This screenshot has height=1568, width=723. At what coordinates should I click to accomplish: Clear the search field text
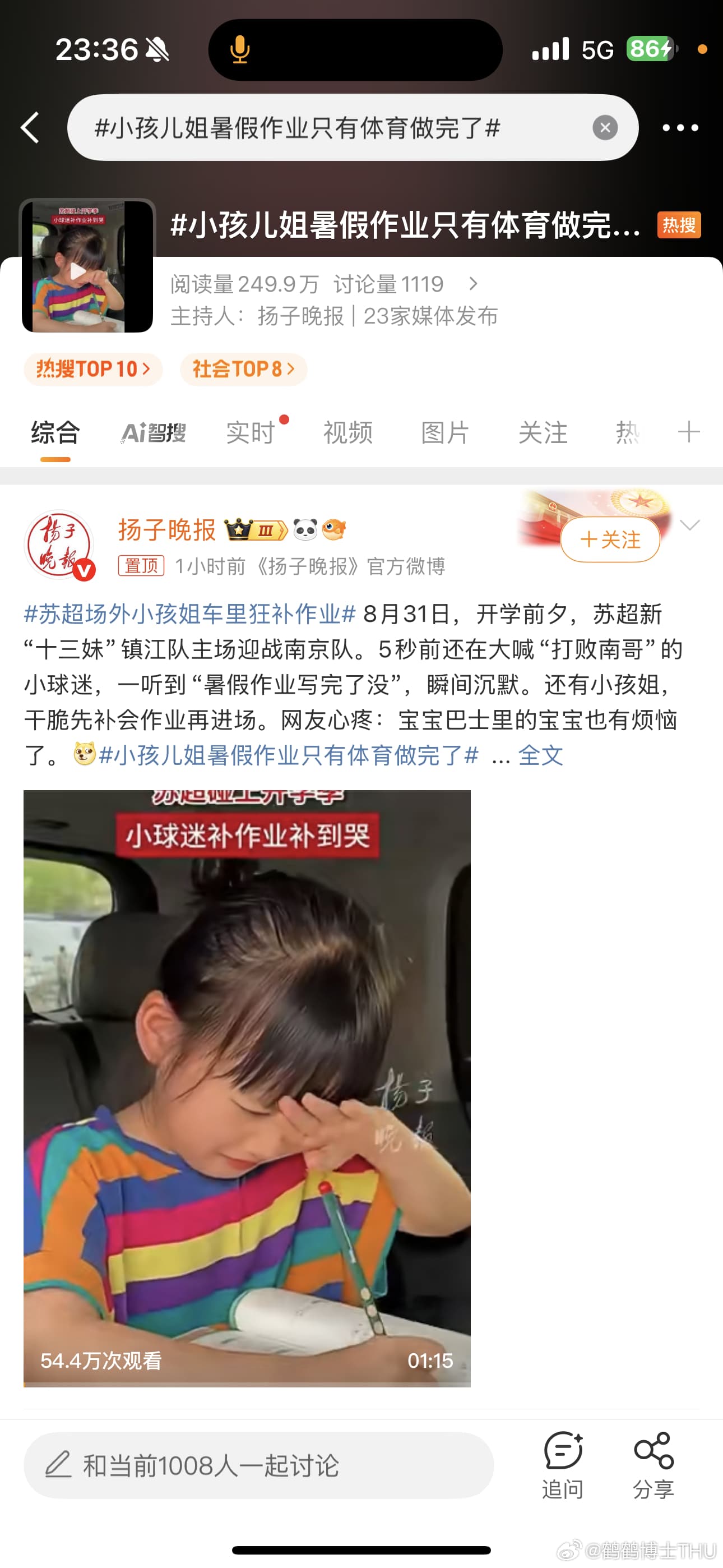pyautogui.click(x=604, y=128)
